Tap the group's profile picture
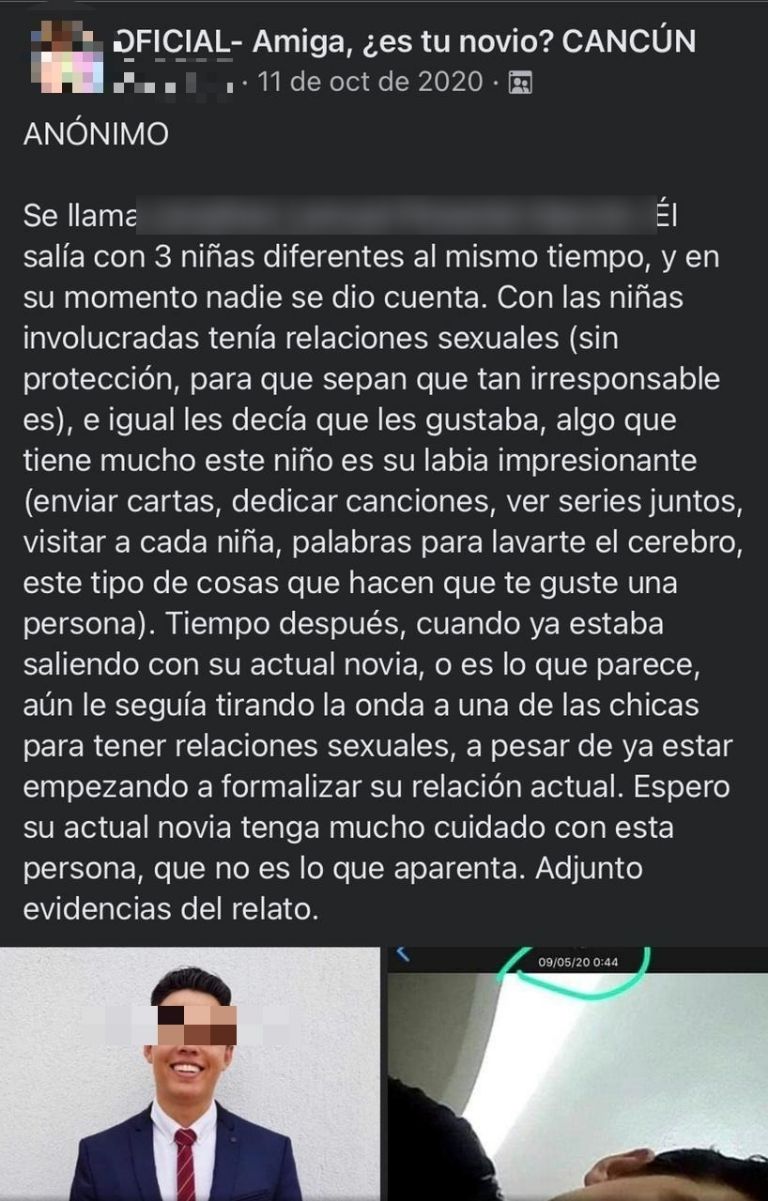Image resolution: width=768 pixels, height=1201 pixels. coord(66,57)
